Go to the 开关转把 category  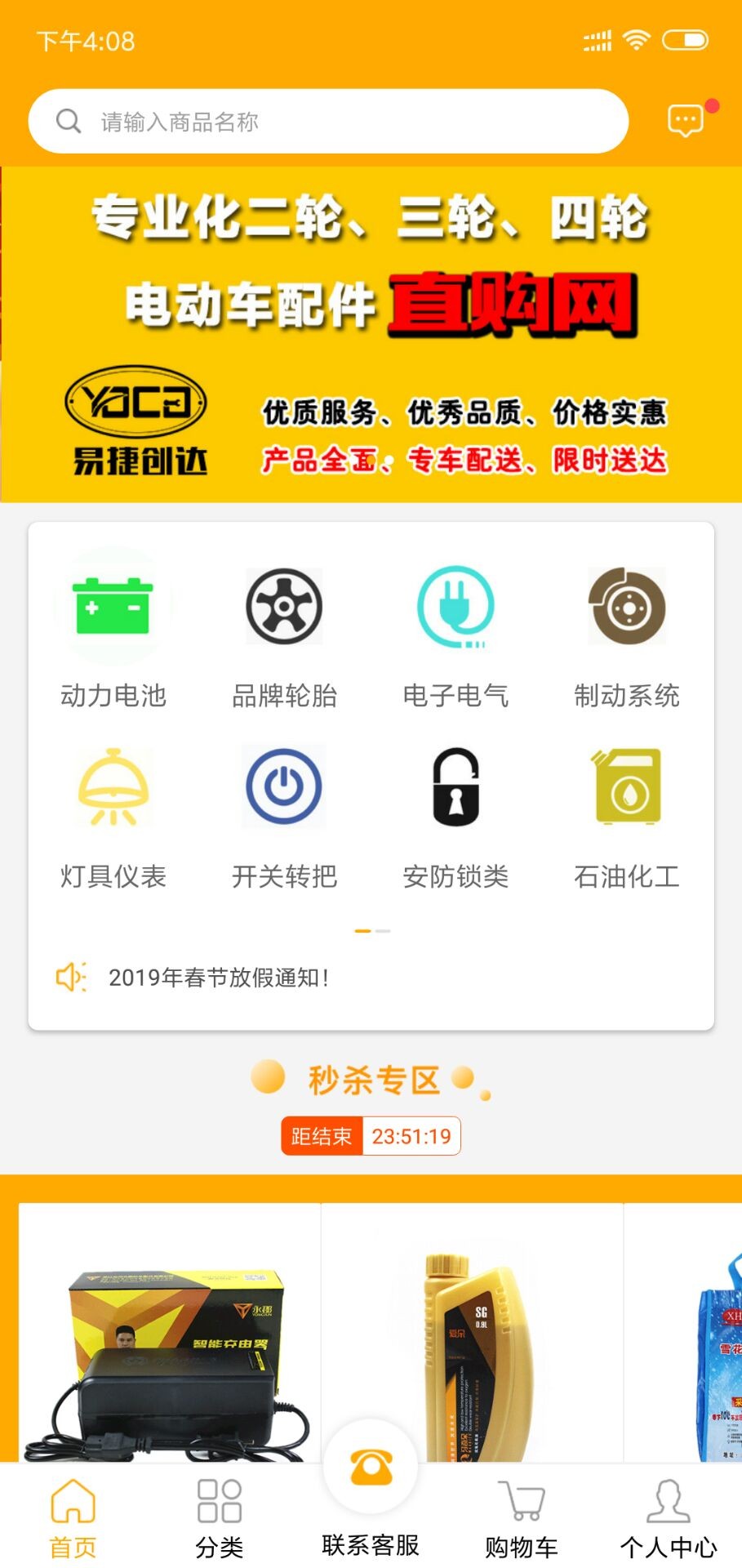coord(284,813)
